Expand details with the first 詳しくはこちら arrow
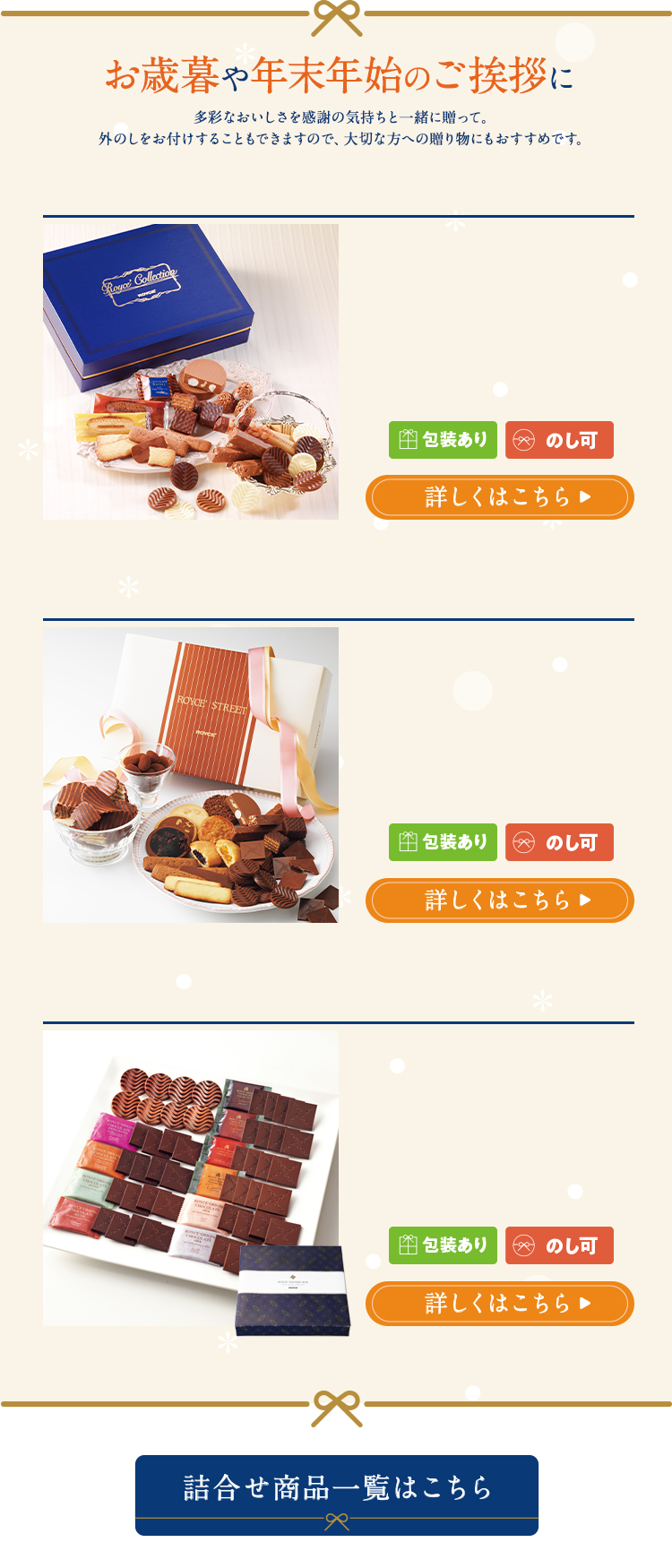 [499, 497]
